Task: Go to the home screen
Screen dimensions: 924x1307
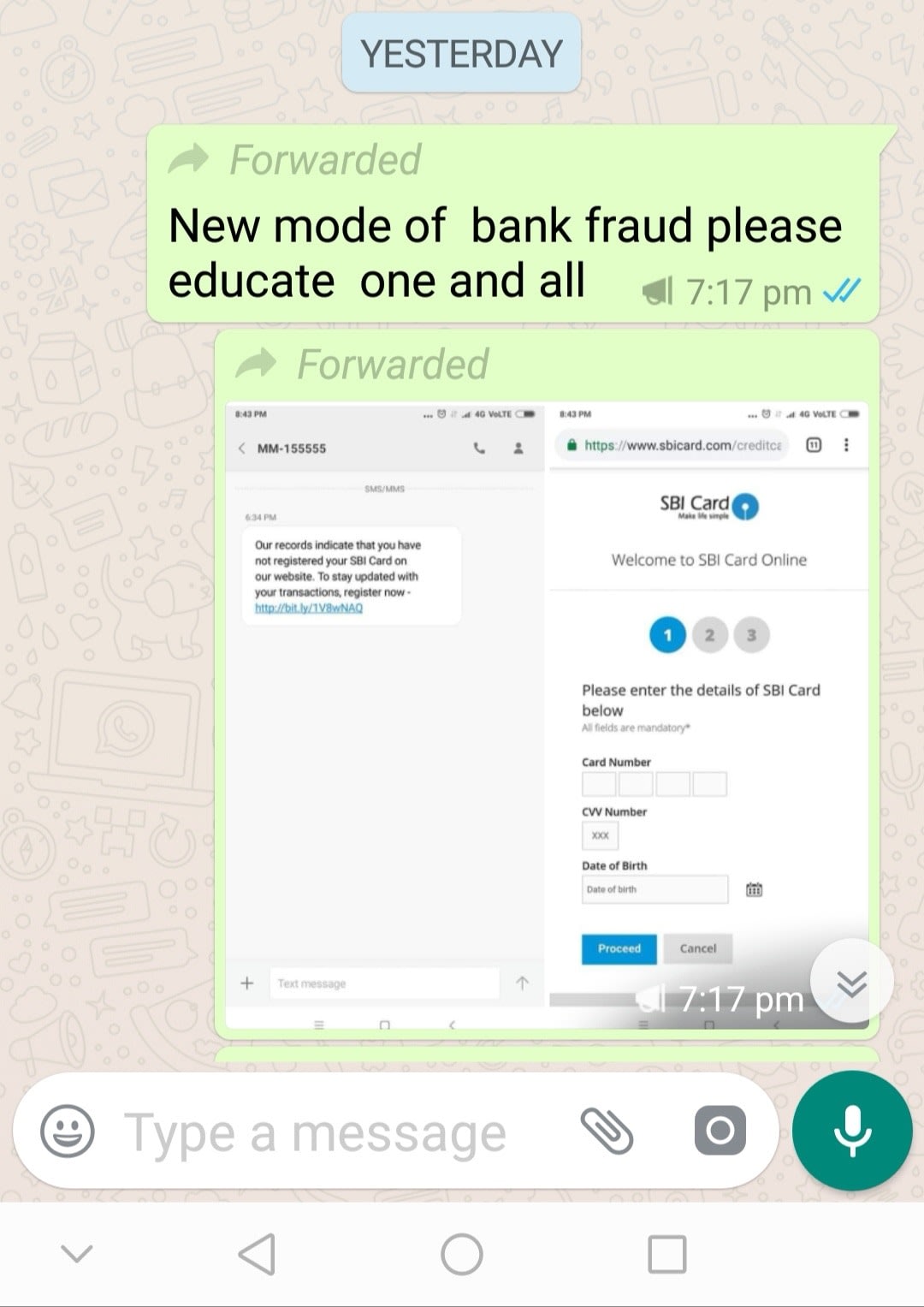Action: tap(462, 1255)
